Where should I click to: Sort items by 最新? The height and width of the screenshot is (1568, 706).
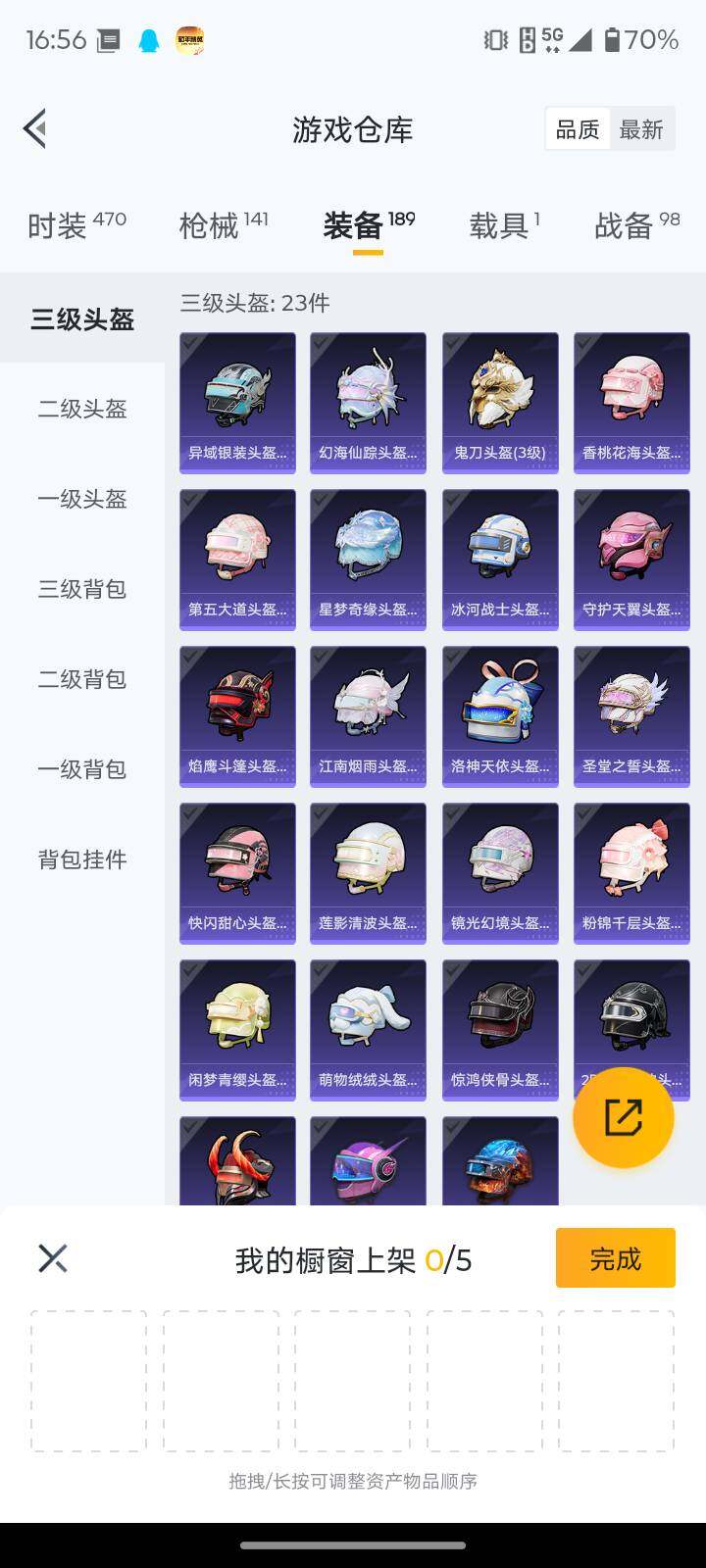641,129
